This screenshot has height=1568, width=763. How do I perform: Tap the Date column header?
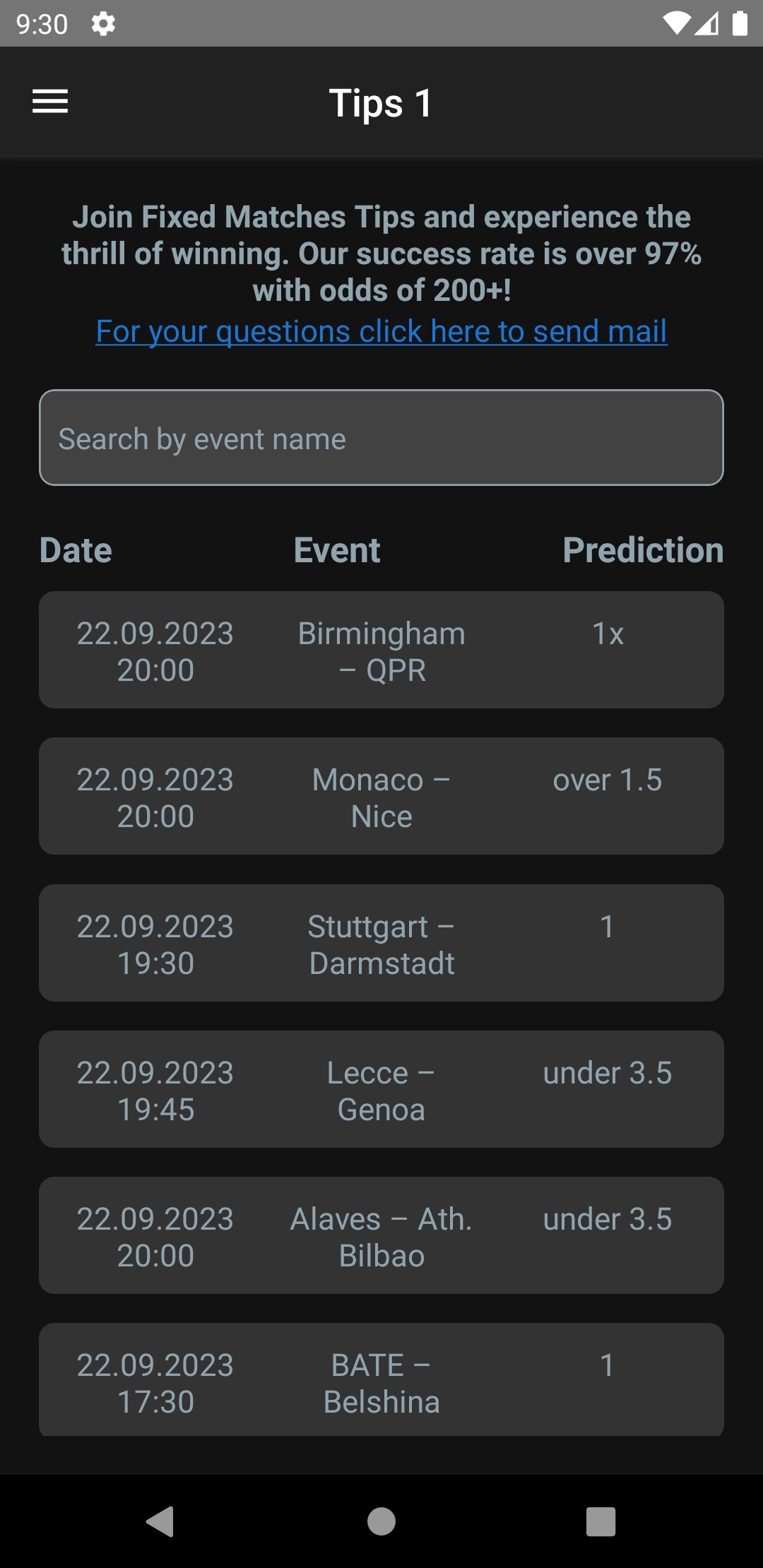pos(76,550)
